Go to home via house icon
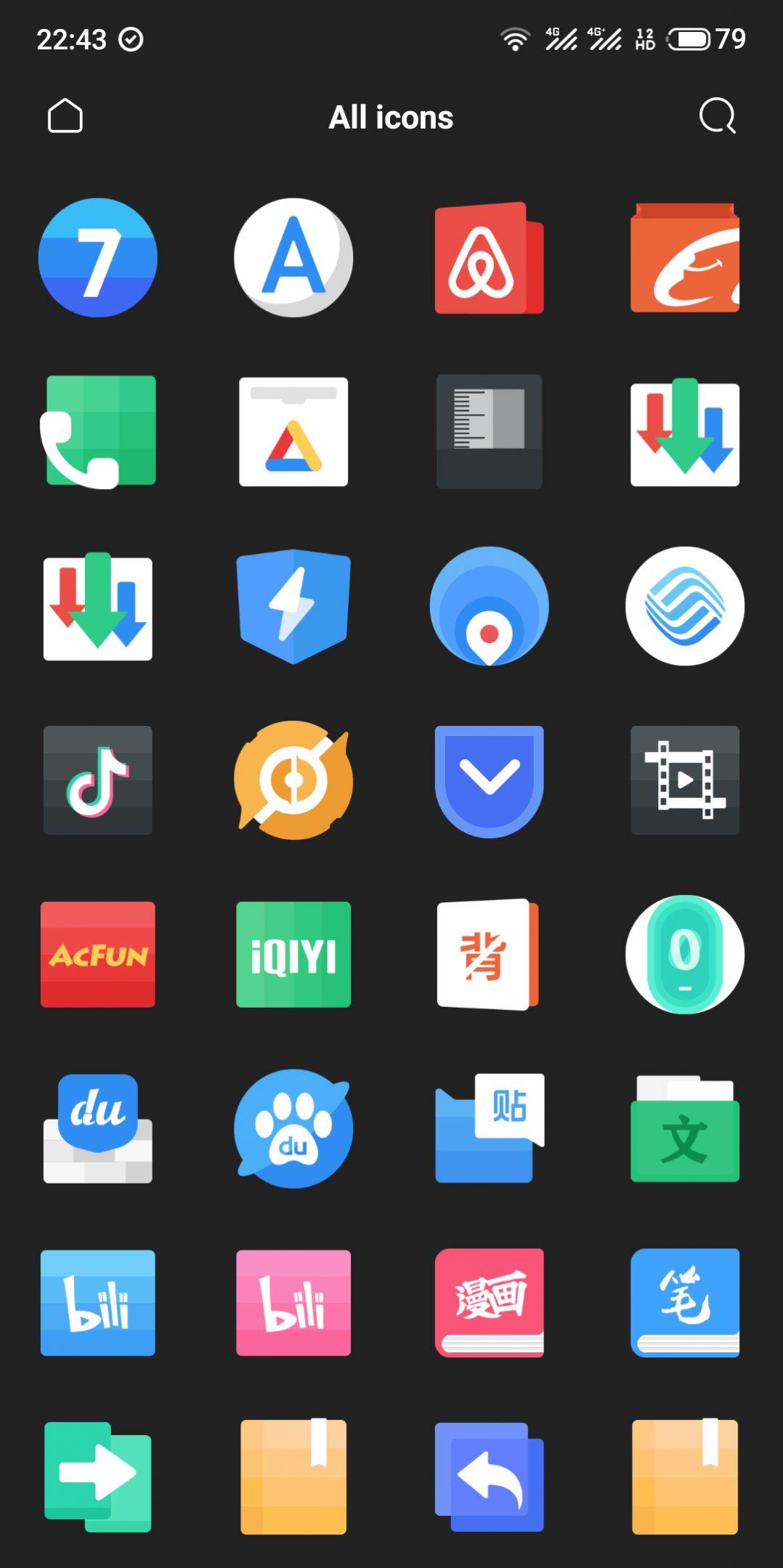This screenshot has width=783, height=1568. (x=65, y=116)
